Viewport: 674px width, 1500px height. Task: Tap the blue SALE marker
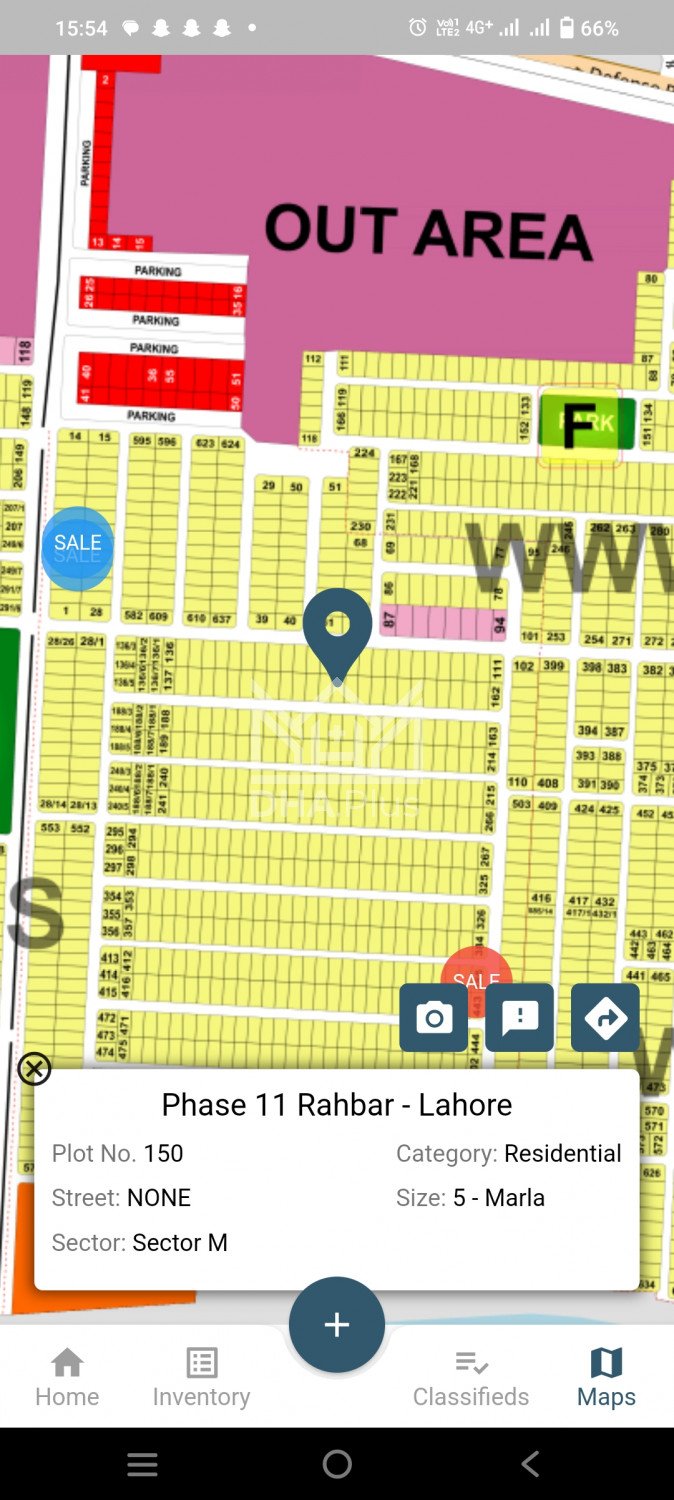(x=78, y=547)
